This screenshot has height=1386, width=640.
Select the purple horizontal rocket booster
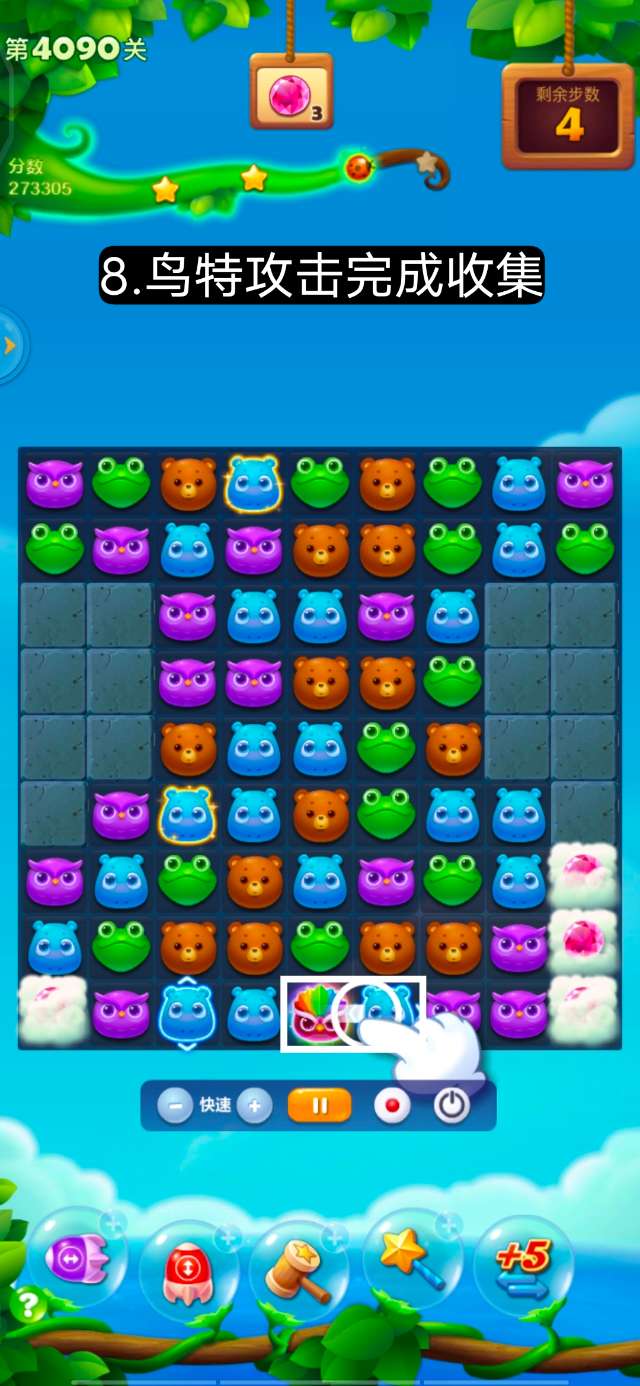tap(77, 1258)
